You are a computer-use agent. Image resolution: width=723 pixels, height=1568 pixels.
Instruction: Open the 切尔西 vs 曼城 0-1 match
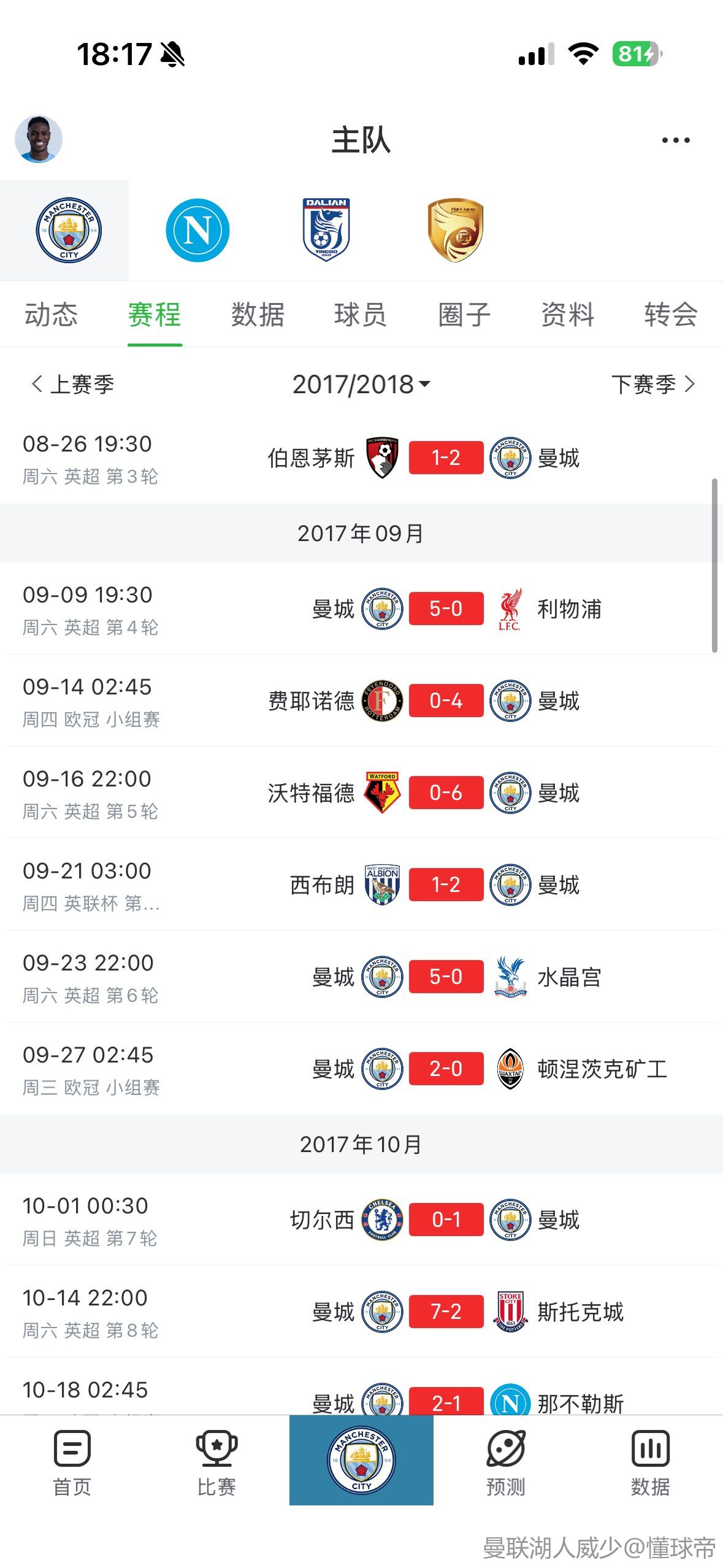pos(446,1220)
